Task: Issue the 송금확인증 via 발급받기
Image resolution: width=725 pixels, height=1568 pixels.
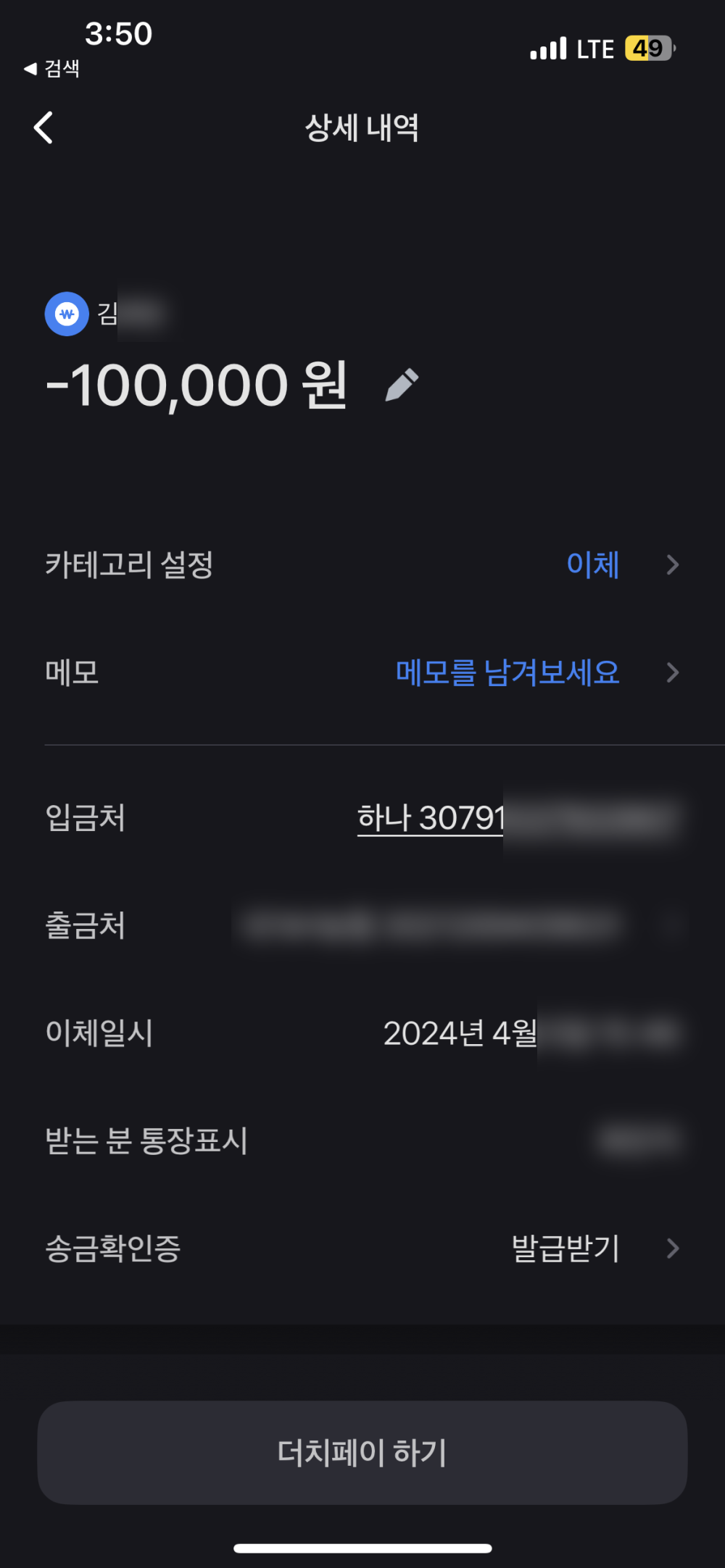Action: (566, 1248)
